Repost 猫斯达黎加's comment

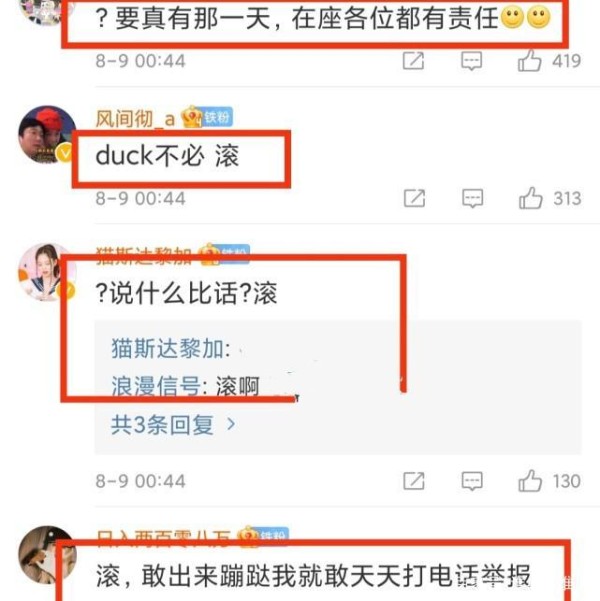(x=413, y=481)
